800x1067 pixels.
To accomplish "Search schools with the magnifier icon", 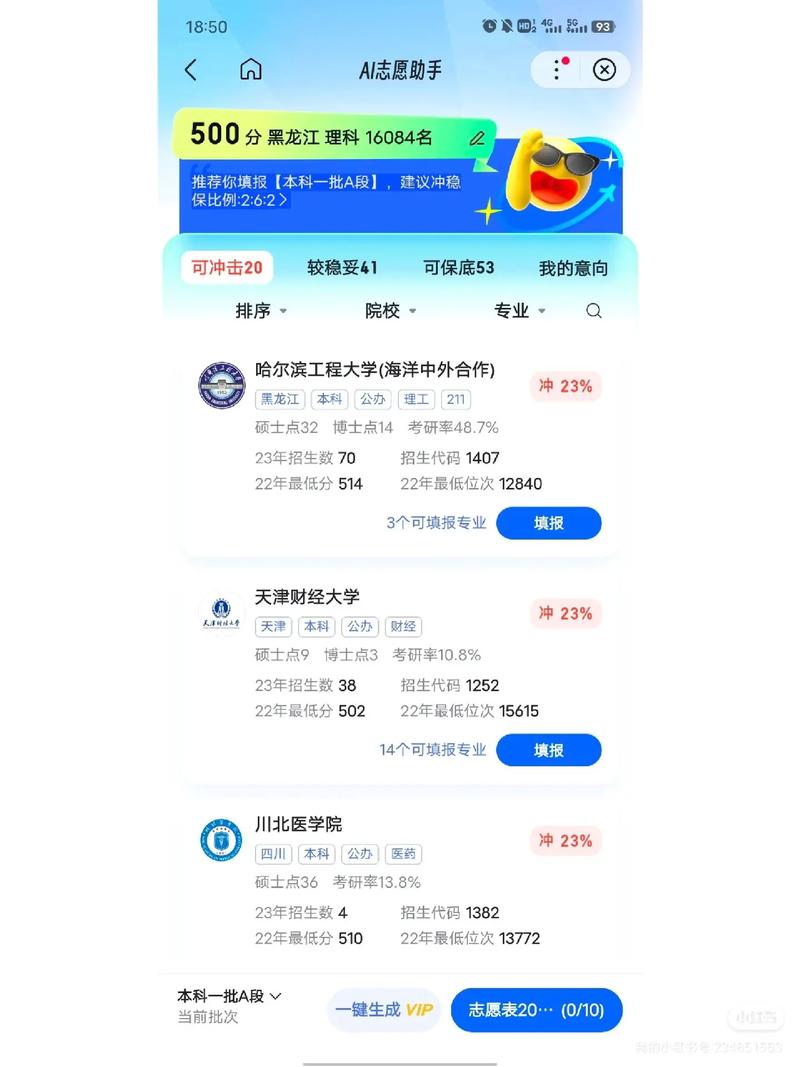I will (x=594, y=311).
